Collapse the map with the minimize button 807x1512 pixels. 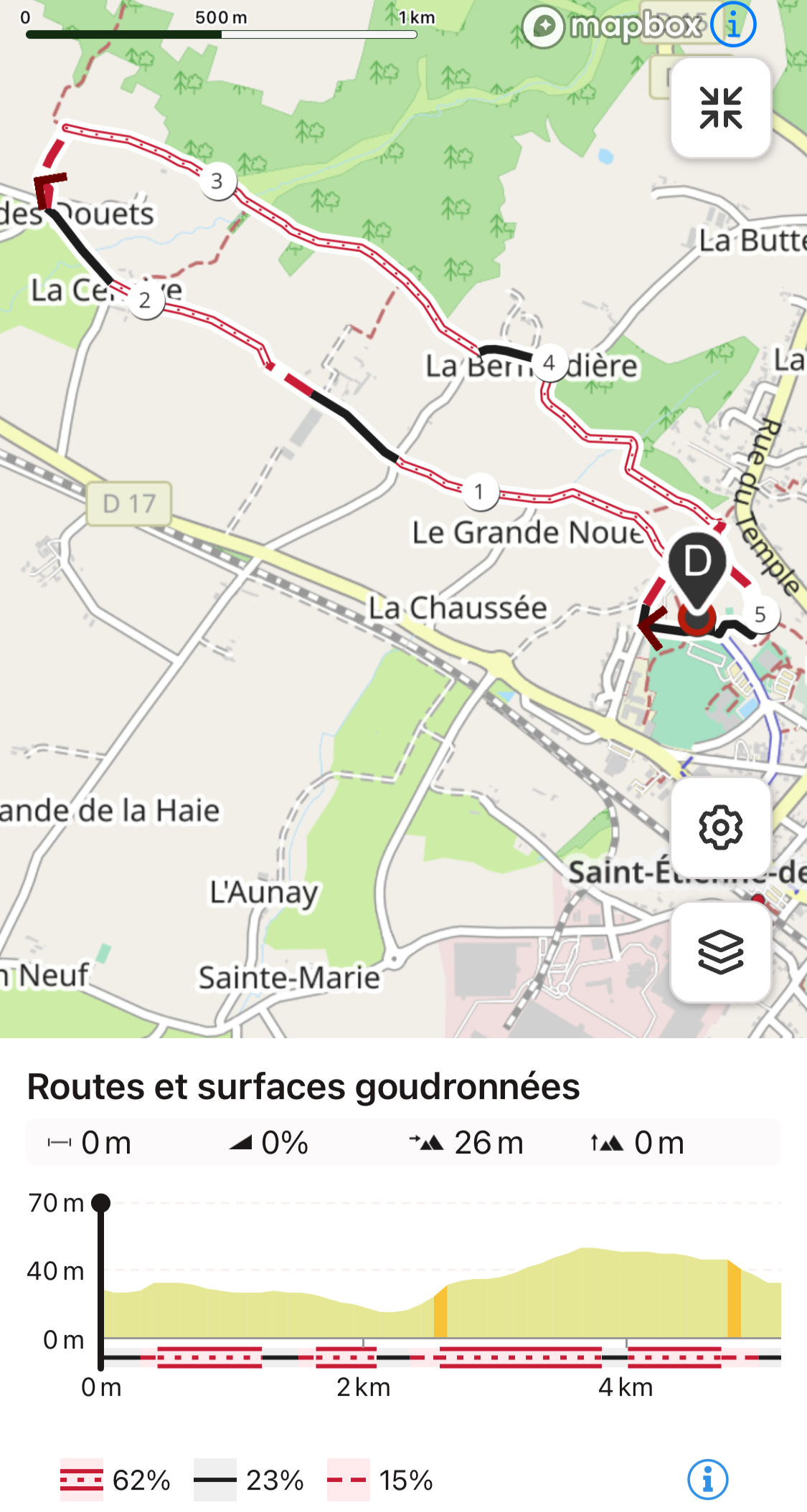pos(720,108)
